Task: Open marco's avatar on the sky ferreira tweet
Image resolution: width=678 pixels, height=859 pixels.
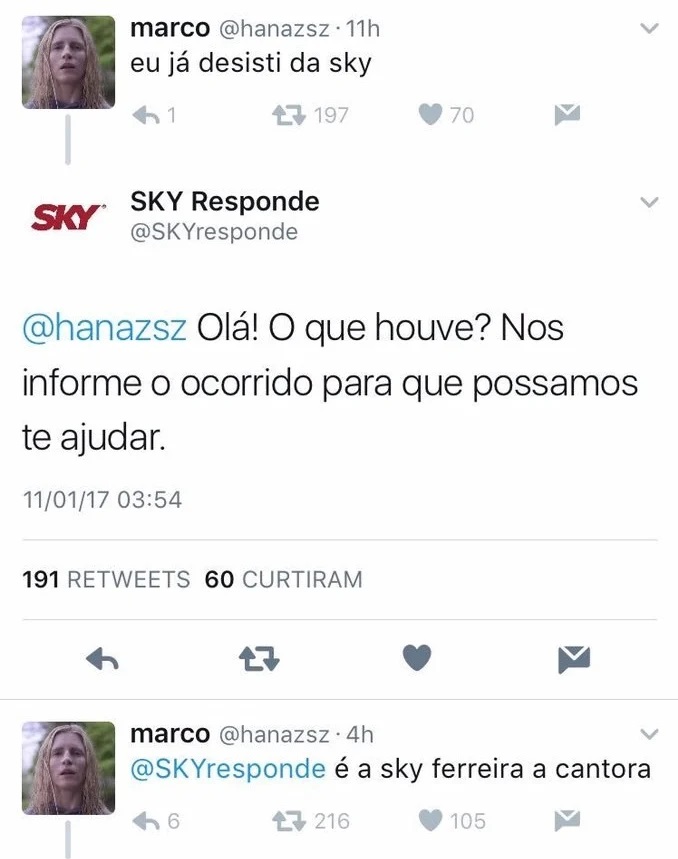Action: (68, 767)
